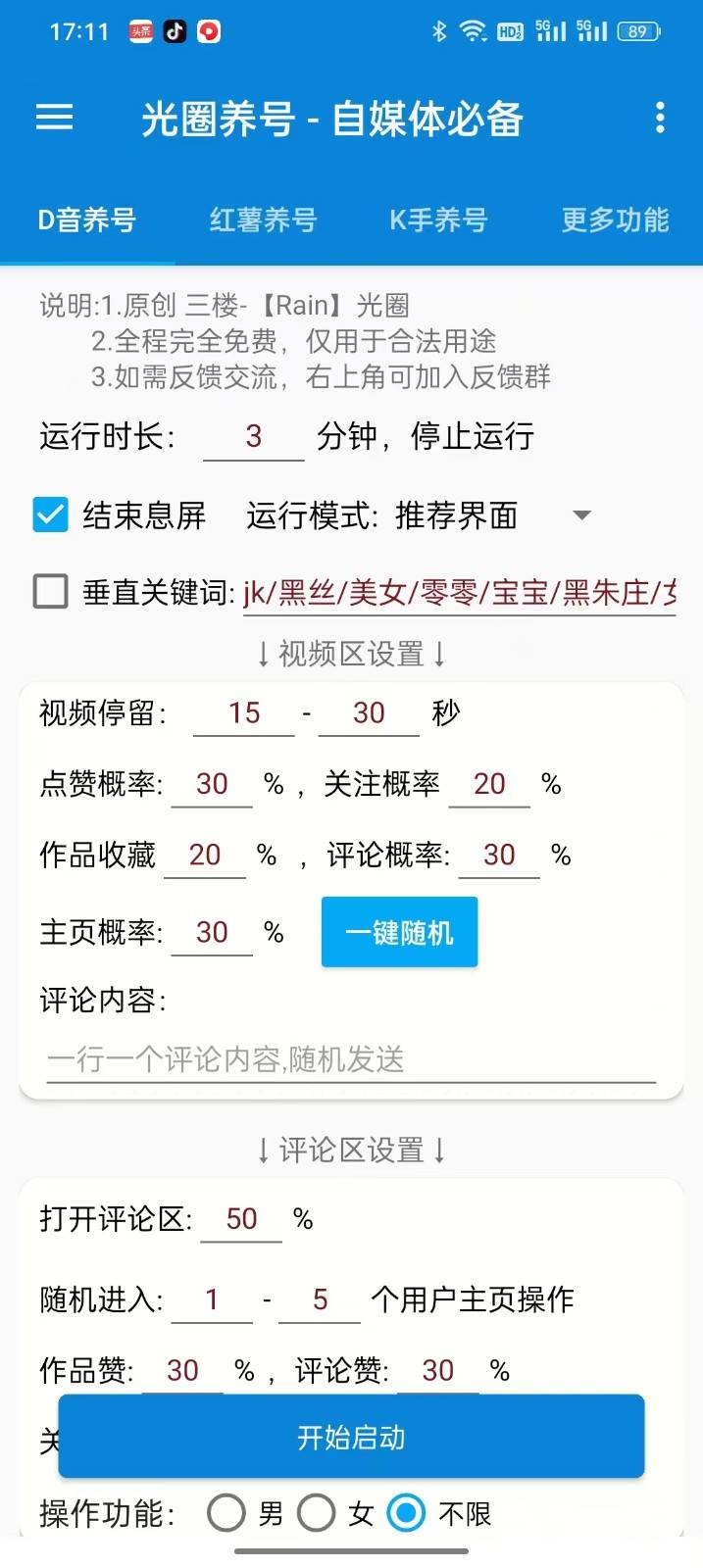Image resolution: width=703 pixels, height=1568 pixels.
Task: Edit the 主页概率 percentage field
Action: click(212, 932)
